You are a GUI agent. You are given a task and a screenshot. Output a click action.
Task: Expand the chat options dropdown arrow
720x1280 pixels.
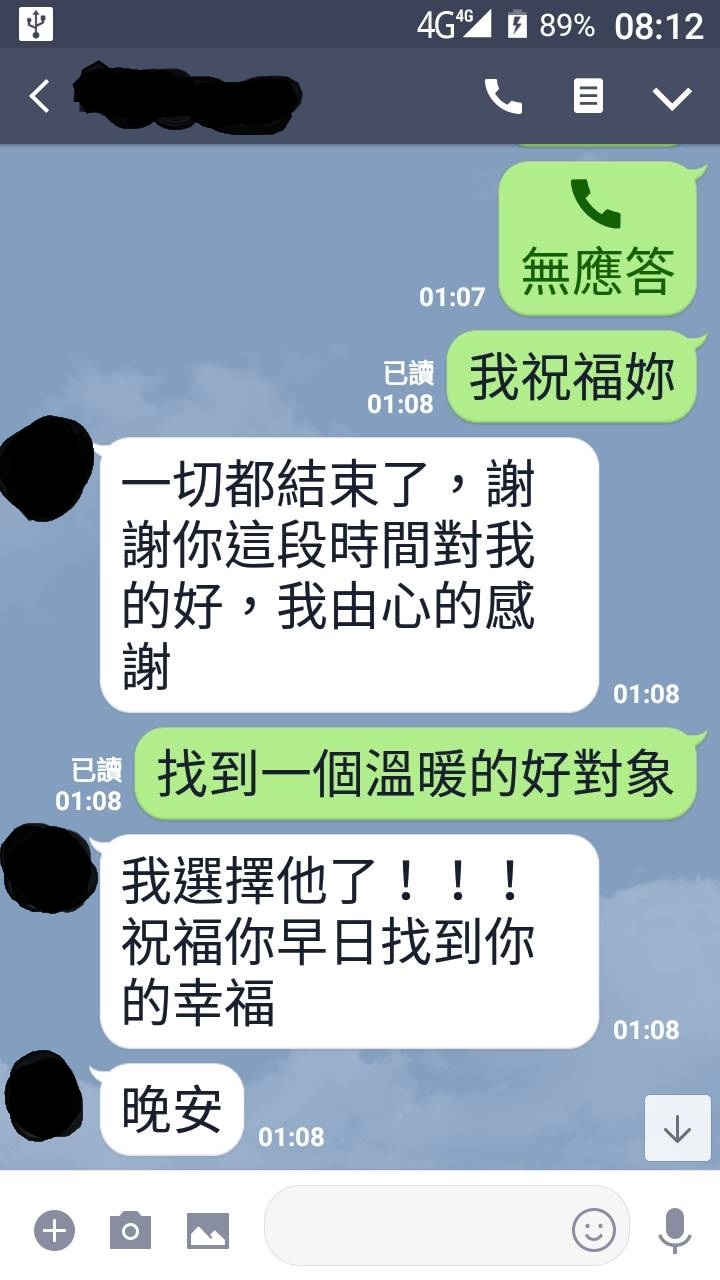[672, 97]
